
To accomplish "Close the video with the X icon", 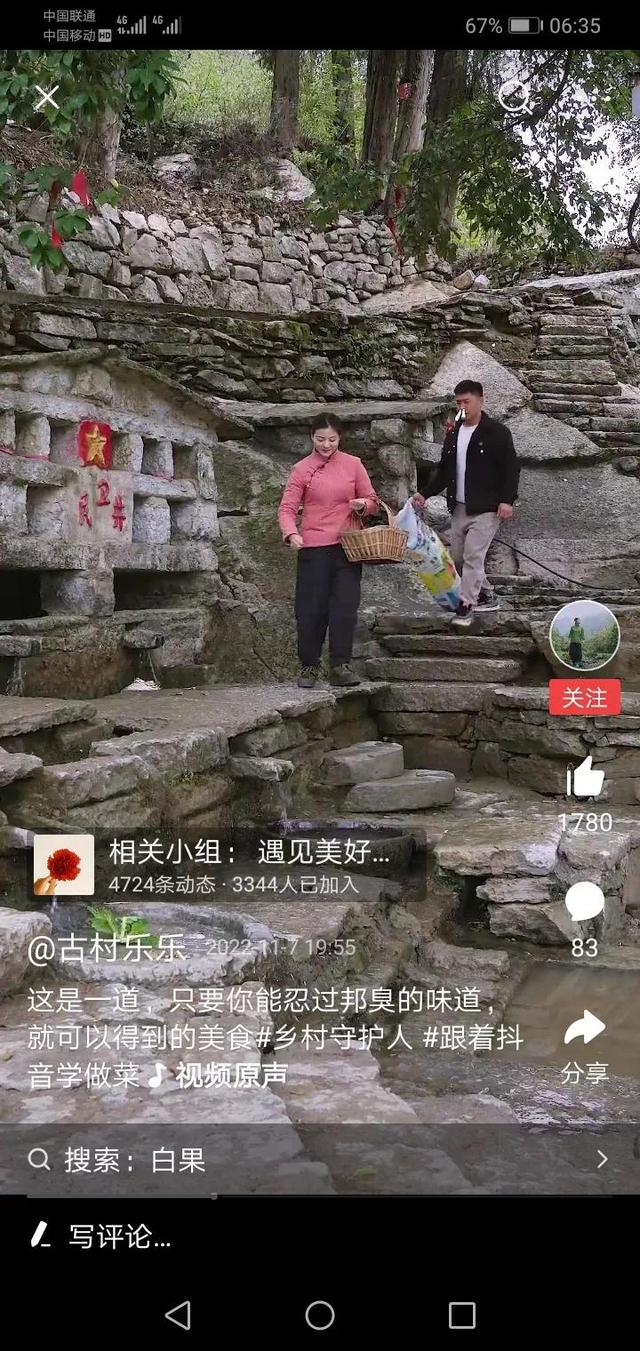I will 47,97.
